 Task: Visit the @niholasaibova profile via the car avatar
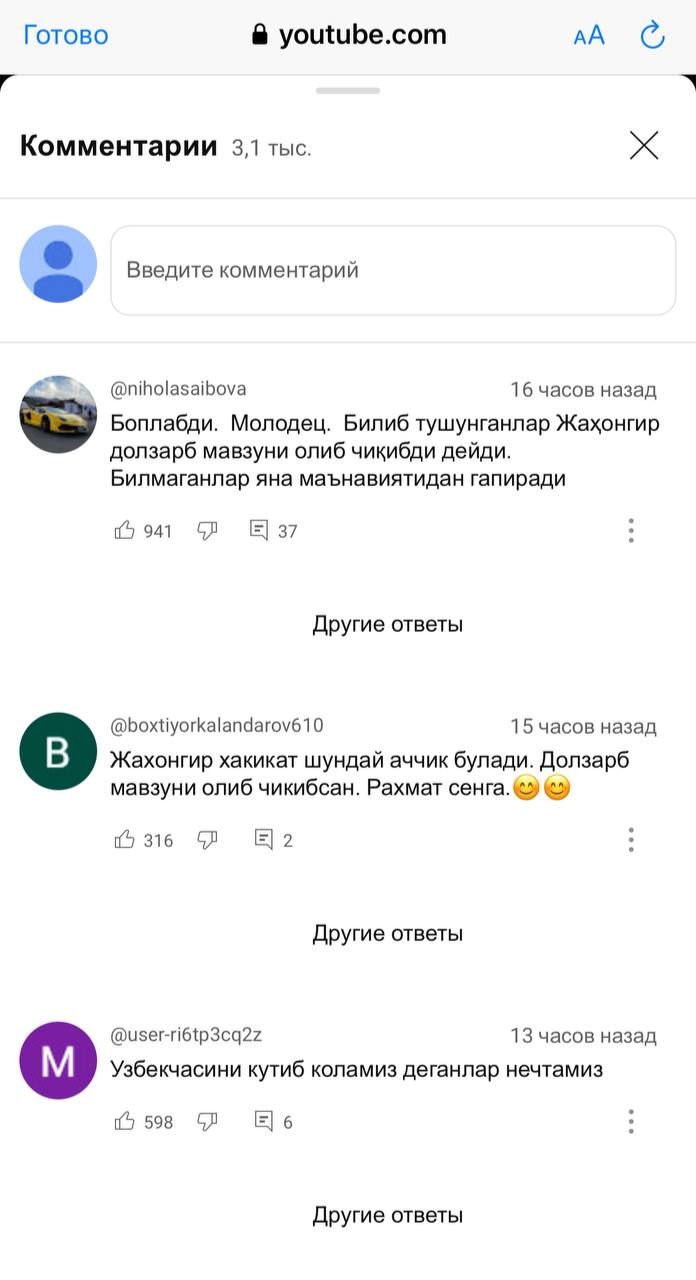58,414
